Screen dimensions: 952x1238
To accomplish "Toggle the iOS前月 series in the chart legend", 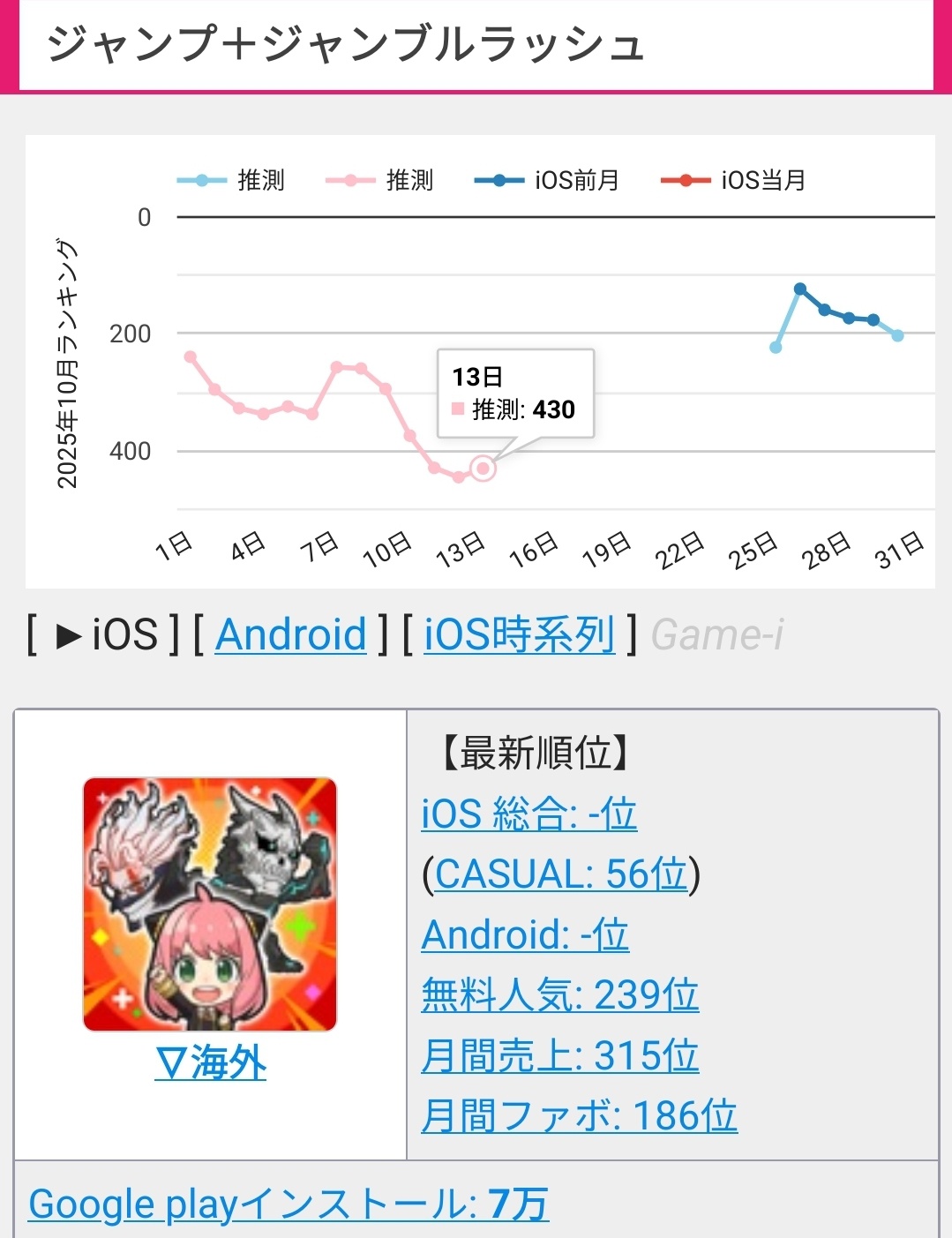I will pyautogui.click(x=547, y=181).
